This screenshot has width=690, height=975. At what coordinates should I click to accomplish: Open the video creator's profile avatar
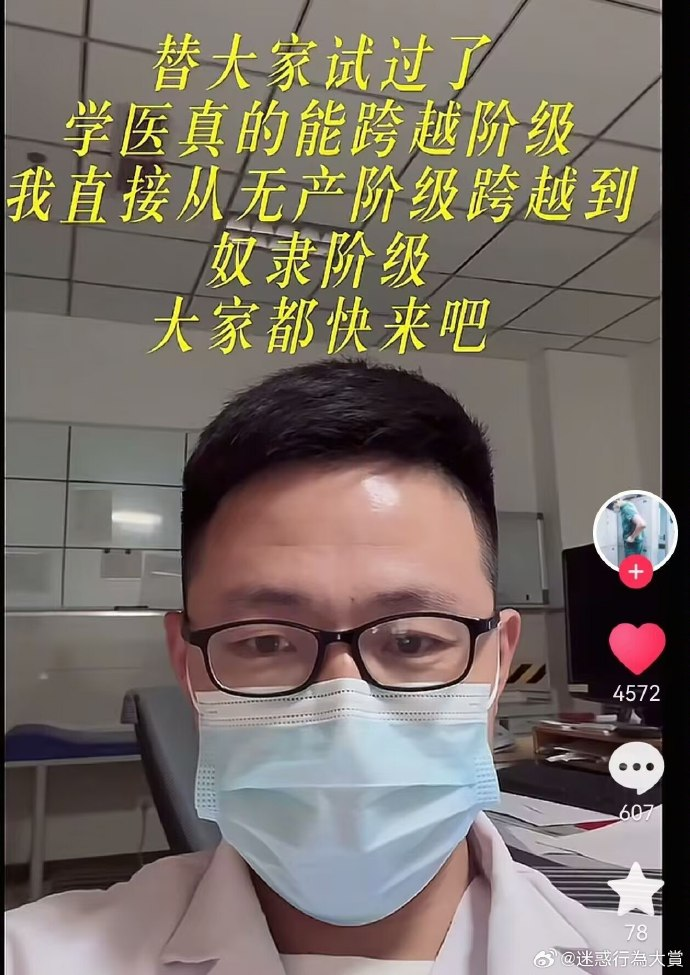pos(636,528)
